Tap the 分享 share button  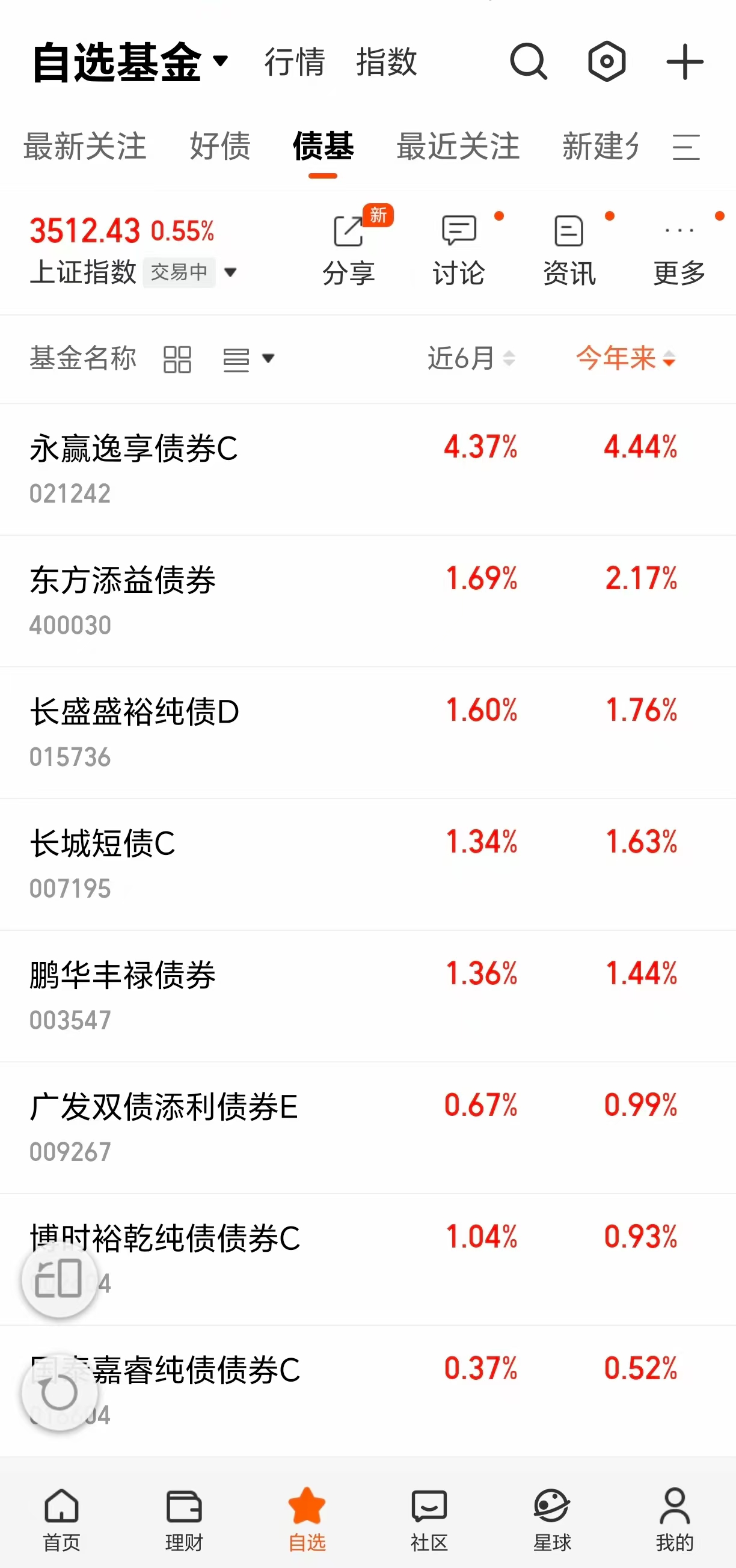click(x=349, y=251)
